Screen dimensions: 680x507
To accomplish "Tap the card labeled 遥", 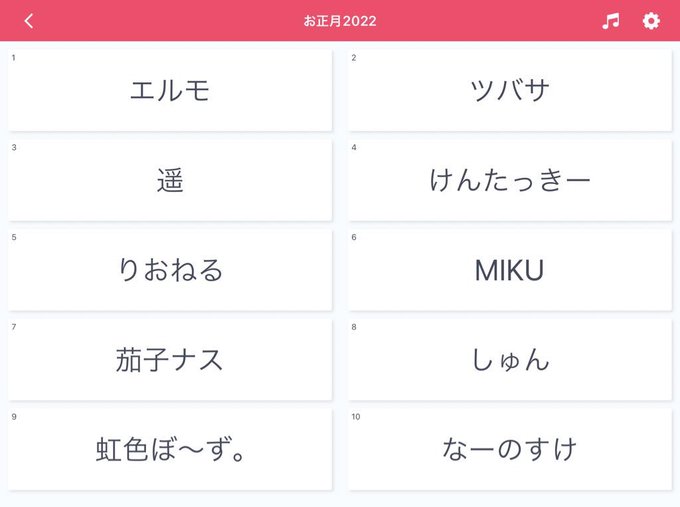I will pos(170,180).
